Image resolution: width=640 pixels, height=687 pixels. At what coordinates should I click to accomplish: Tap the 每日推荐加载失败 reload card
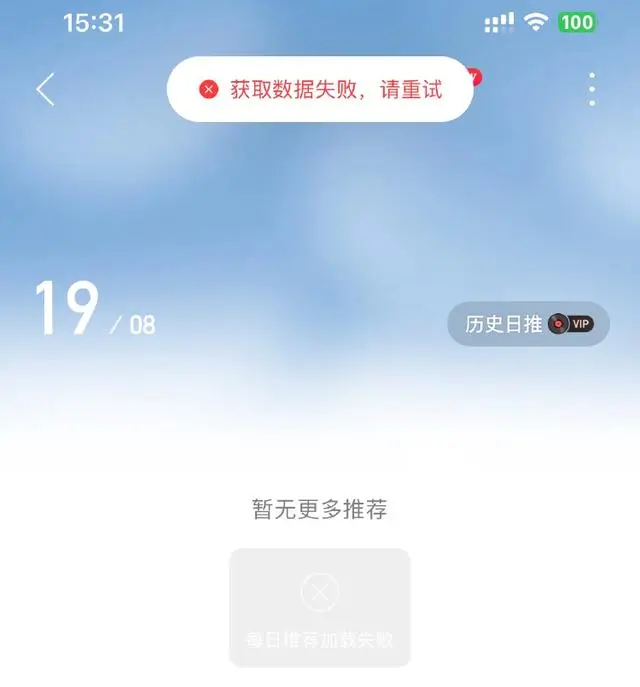click(x=320, y=607)
